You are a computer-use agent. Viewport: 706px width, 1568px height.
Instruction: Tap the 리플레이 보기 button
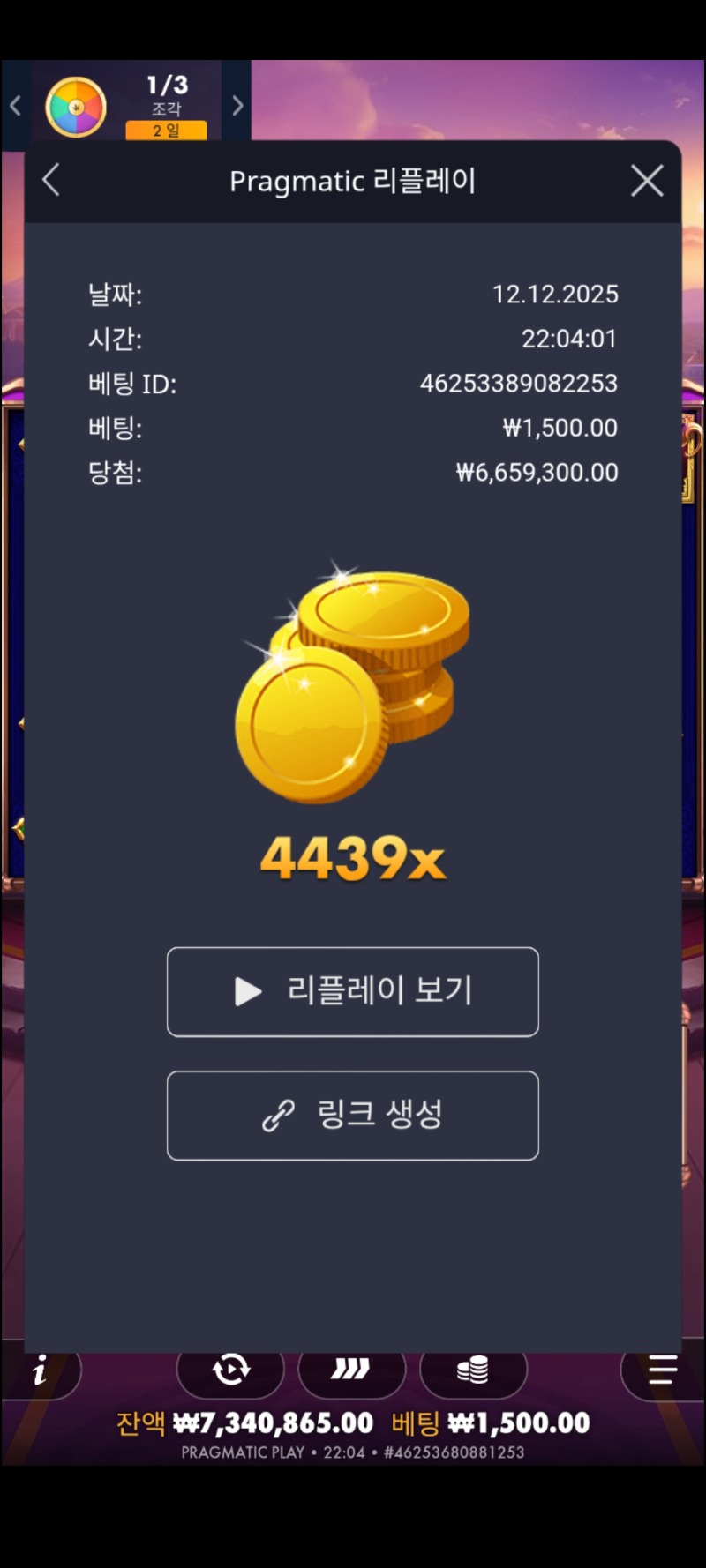[x=353, y=991]
